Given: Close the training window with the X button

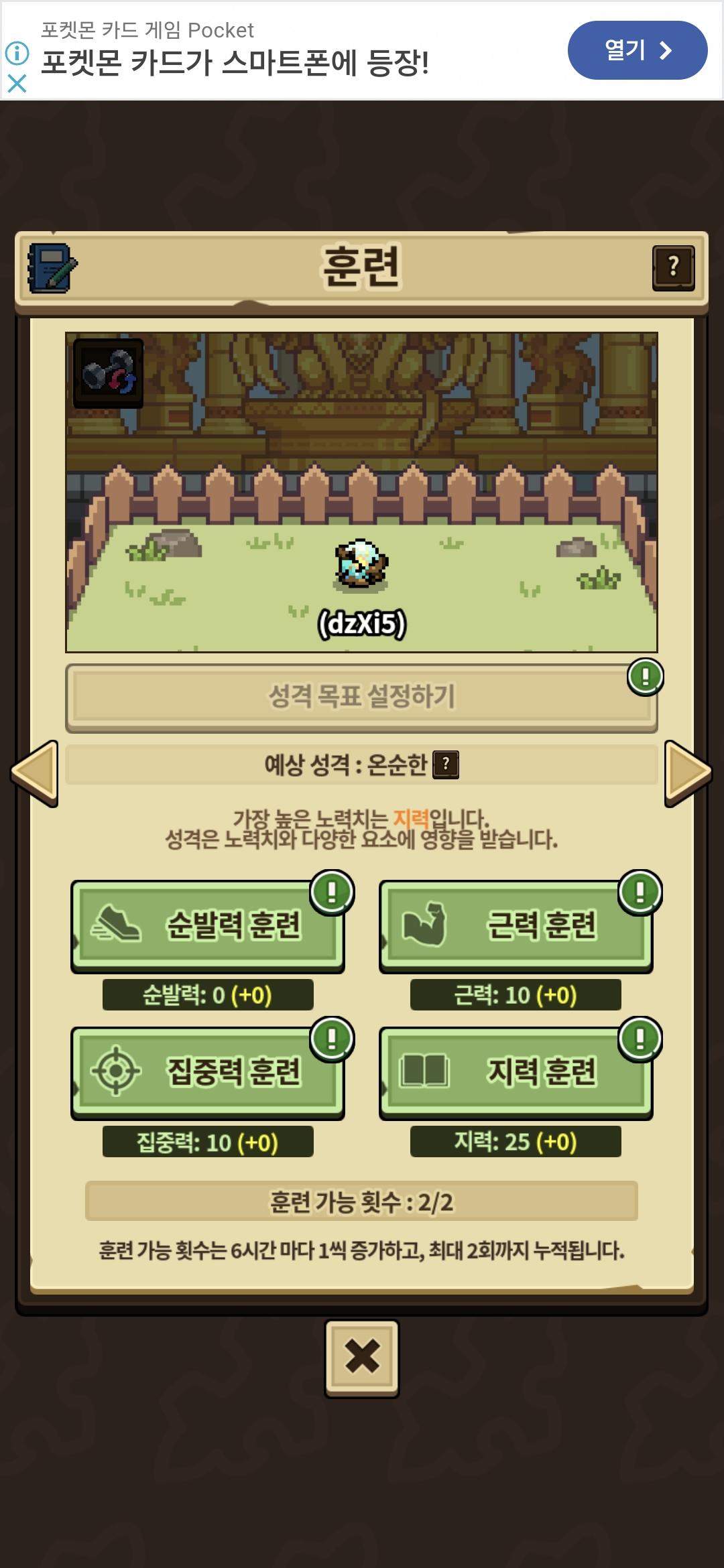Looking at the screenshot, I should pos(362,1358).
